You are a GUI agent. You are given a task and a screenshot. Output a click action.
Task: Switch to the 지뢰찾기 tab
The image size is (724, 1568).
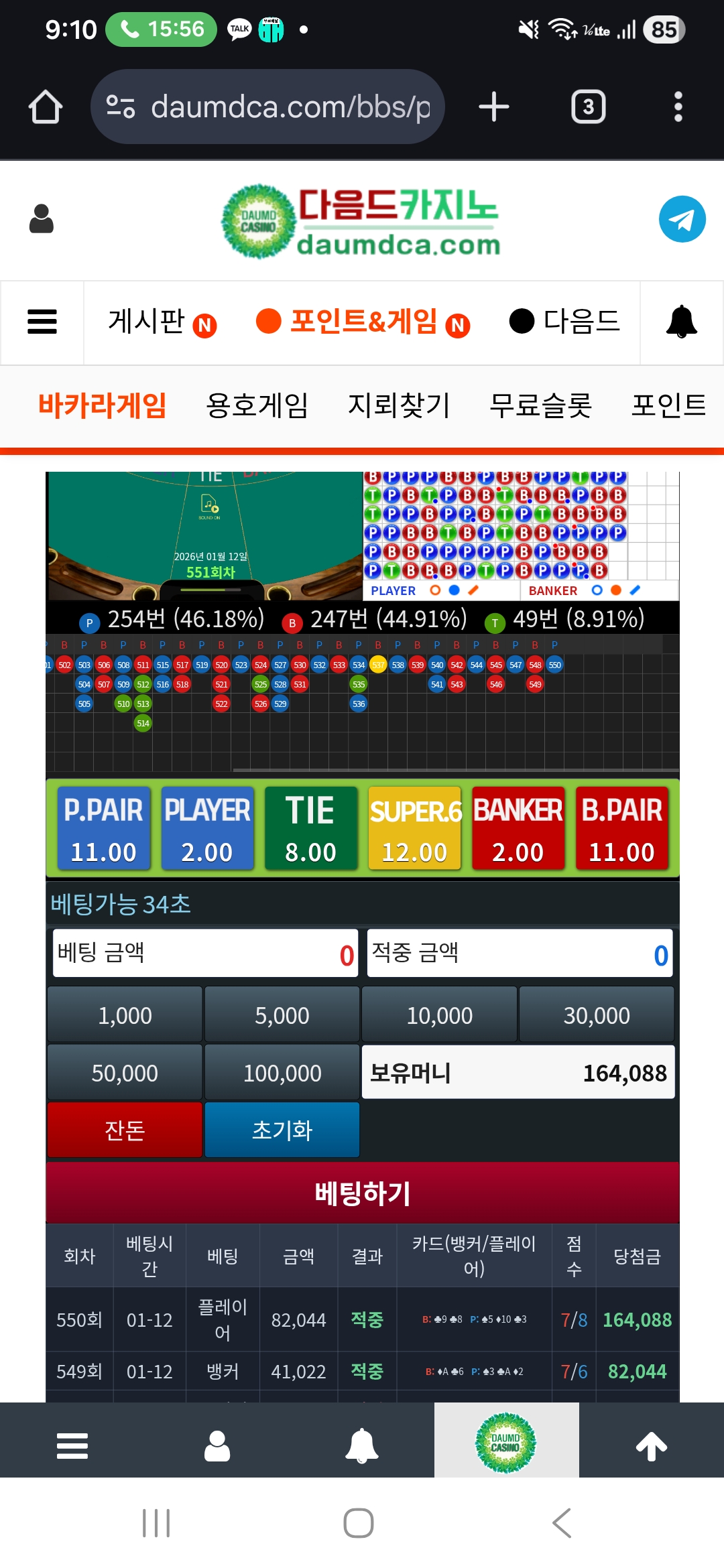click(x=399, y=405)
